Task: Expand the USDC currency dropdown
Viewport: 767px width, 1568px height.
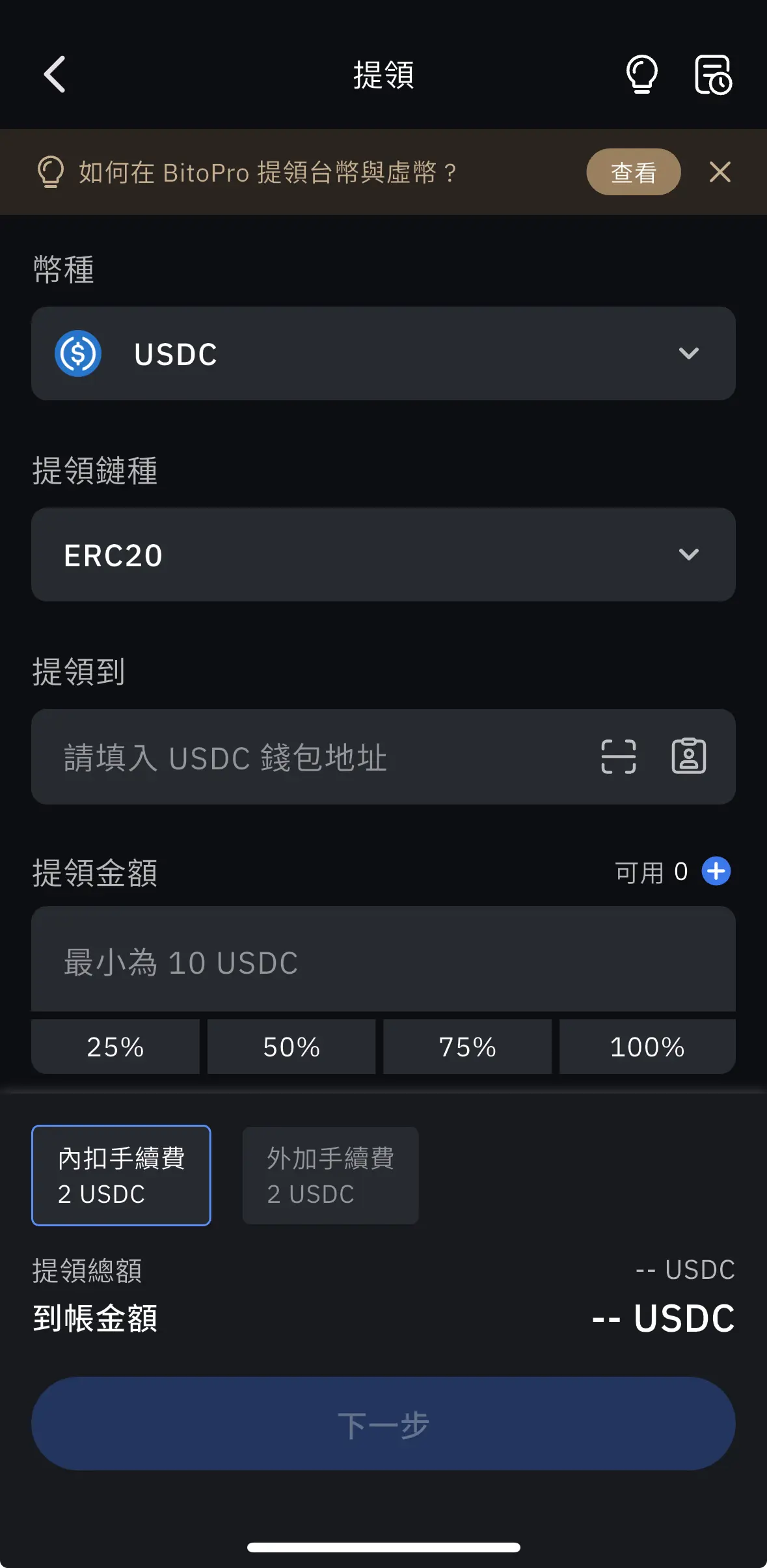Action: pyautogui.click(x=383, y=353)
